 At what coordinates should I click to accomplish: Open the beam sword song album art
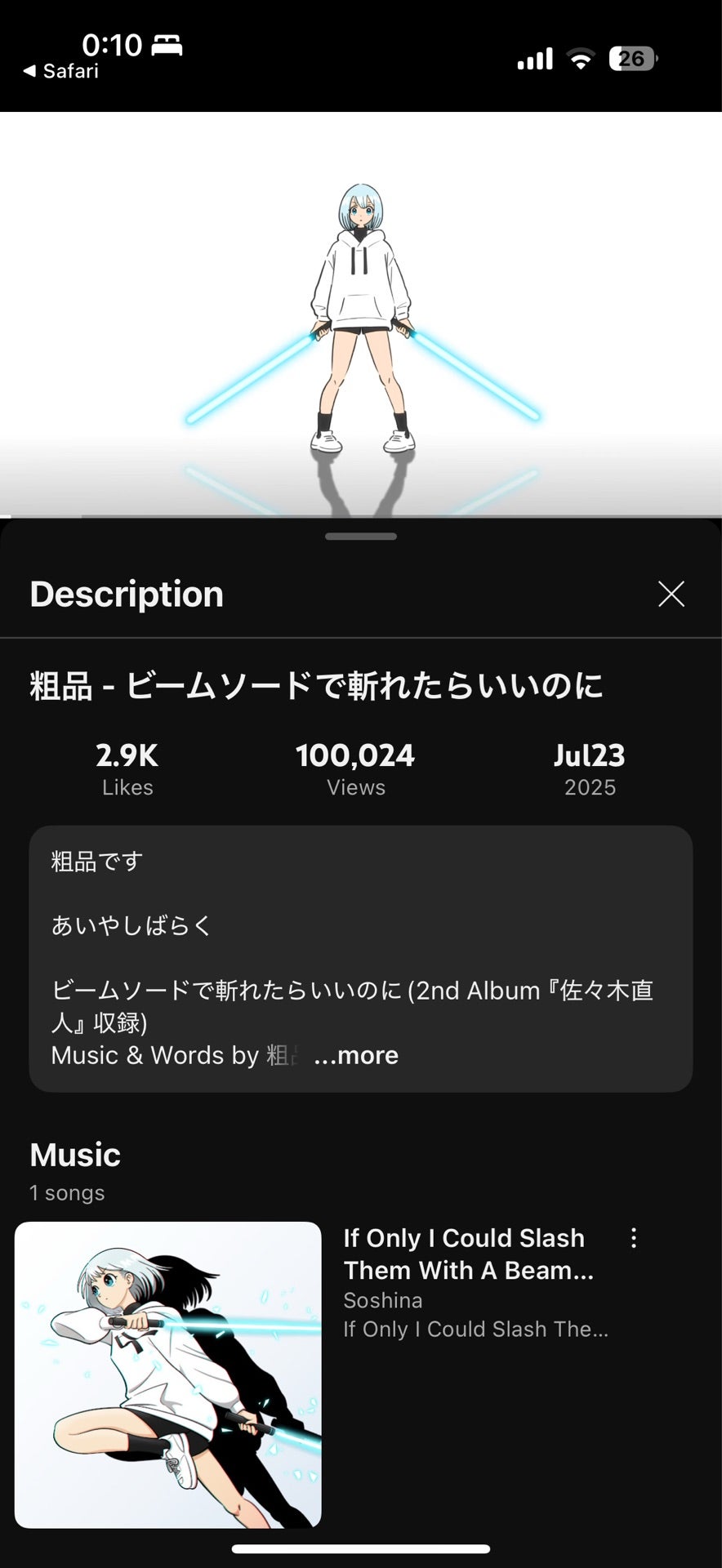click(168, 1374)
